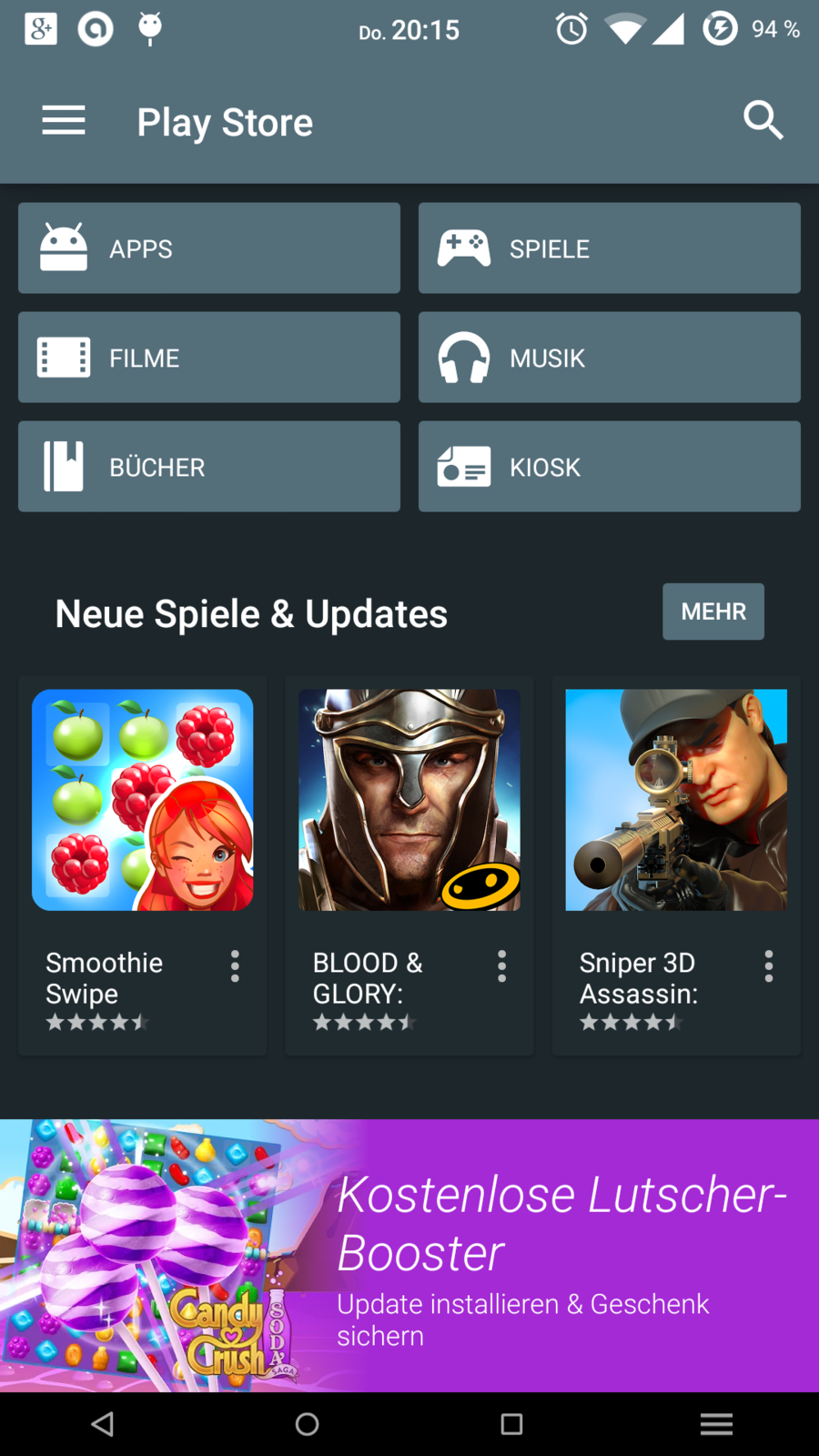Select the KIOSK category
819x1456 pixels.
coord(610,467)
